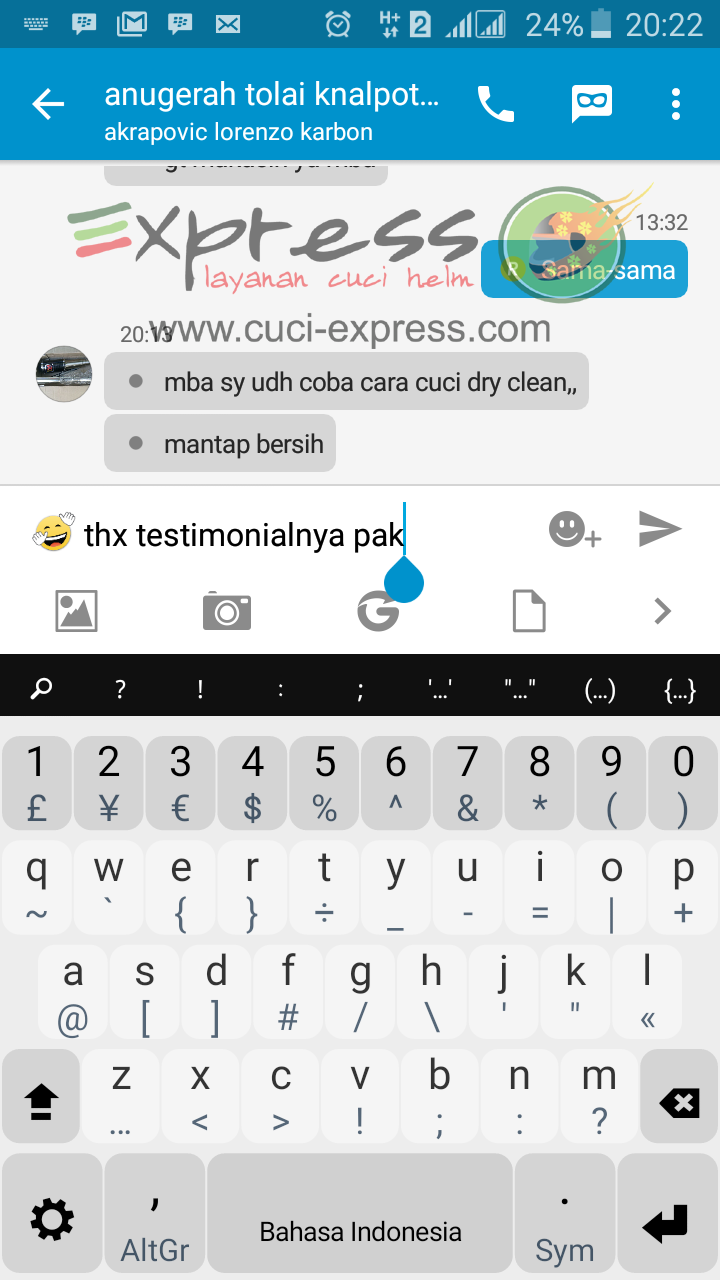Open the emoji and sticker picker

click(573, 529)
